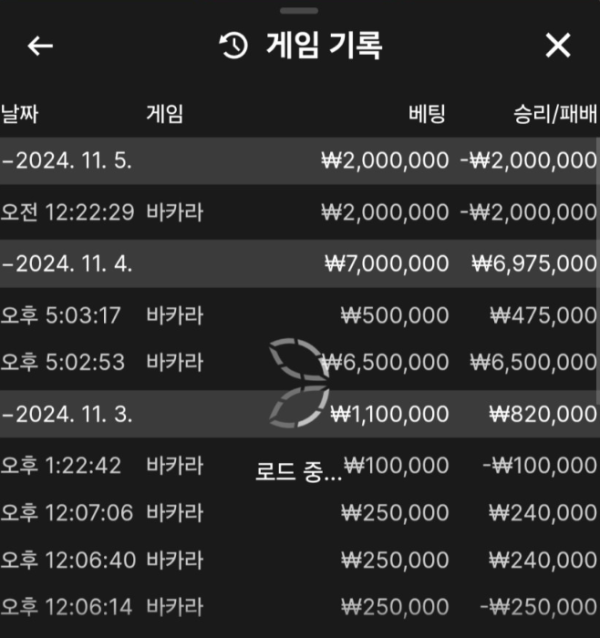Collapse the 2024. 11. 5. date group
The image size is (600, 638).
[68, 160]
